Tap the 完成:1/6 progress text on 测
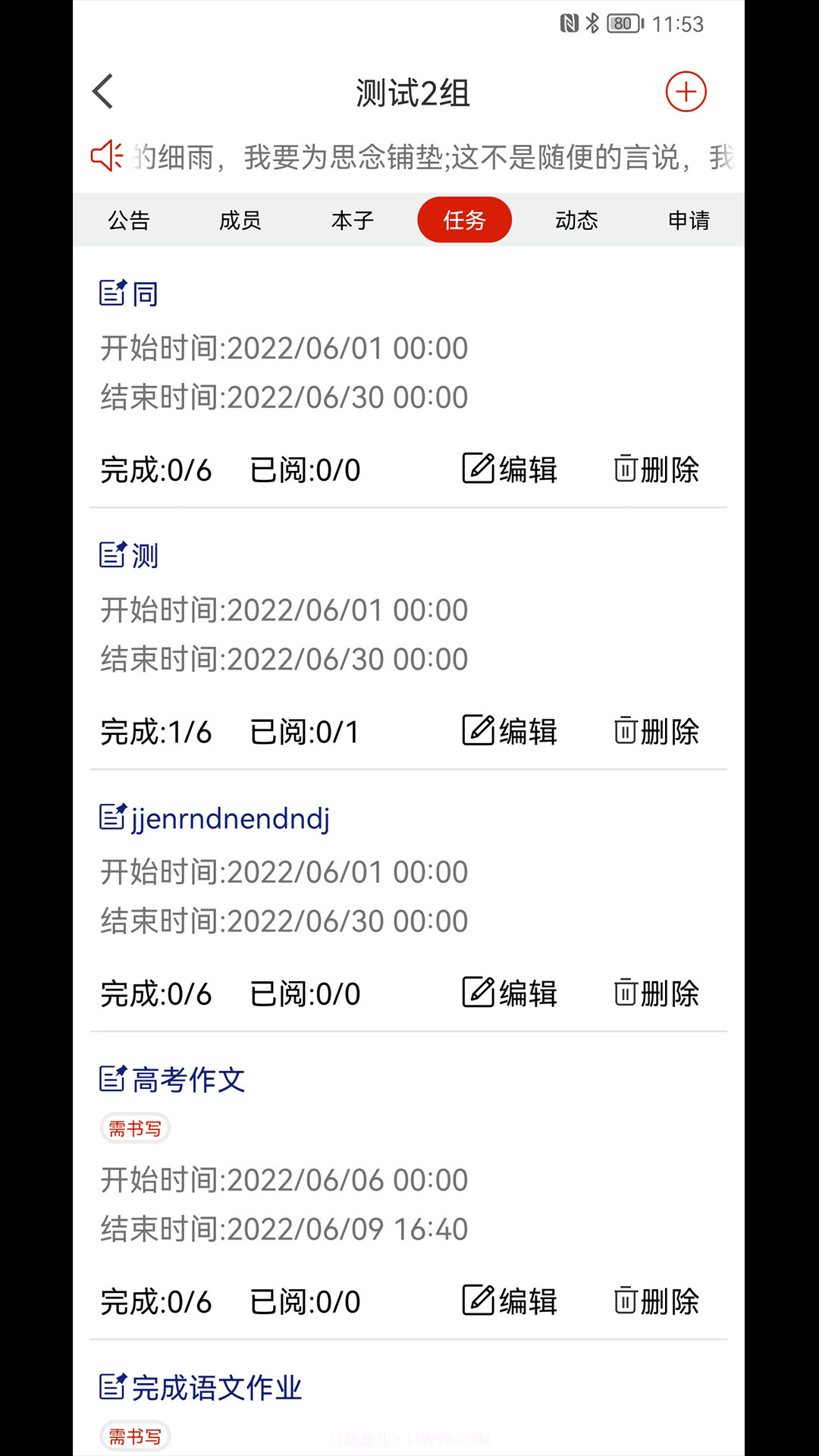The width and height of the screenshot is (819, 1456). 155,730
